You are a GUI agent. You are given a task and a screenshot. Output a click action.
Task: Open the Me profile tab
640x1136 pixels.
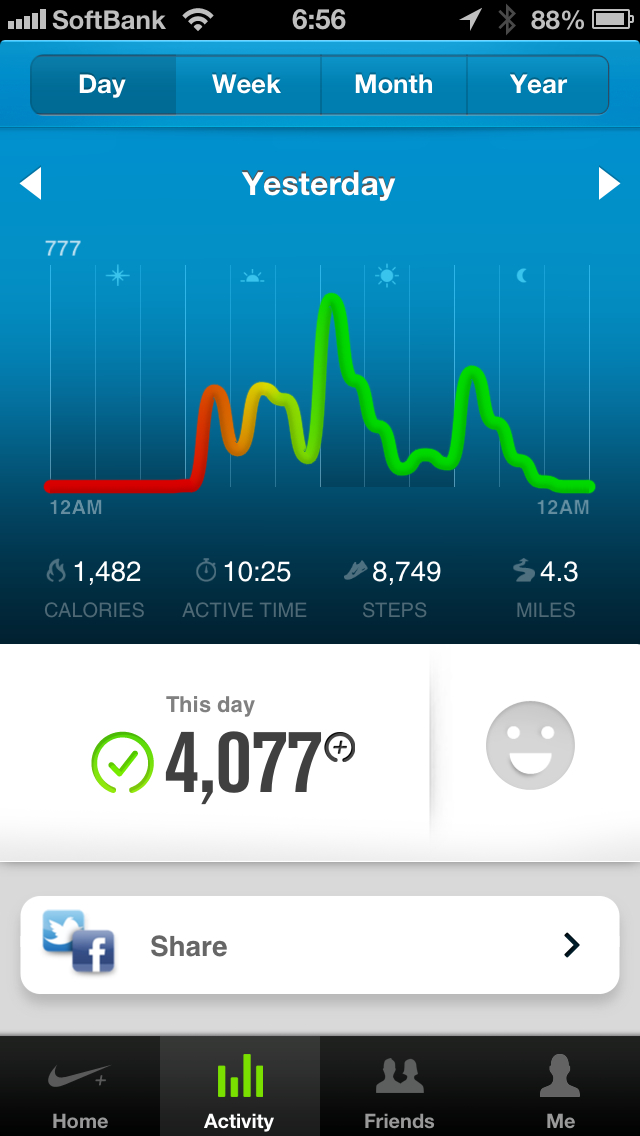point(560,1090)
